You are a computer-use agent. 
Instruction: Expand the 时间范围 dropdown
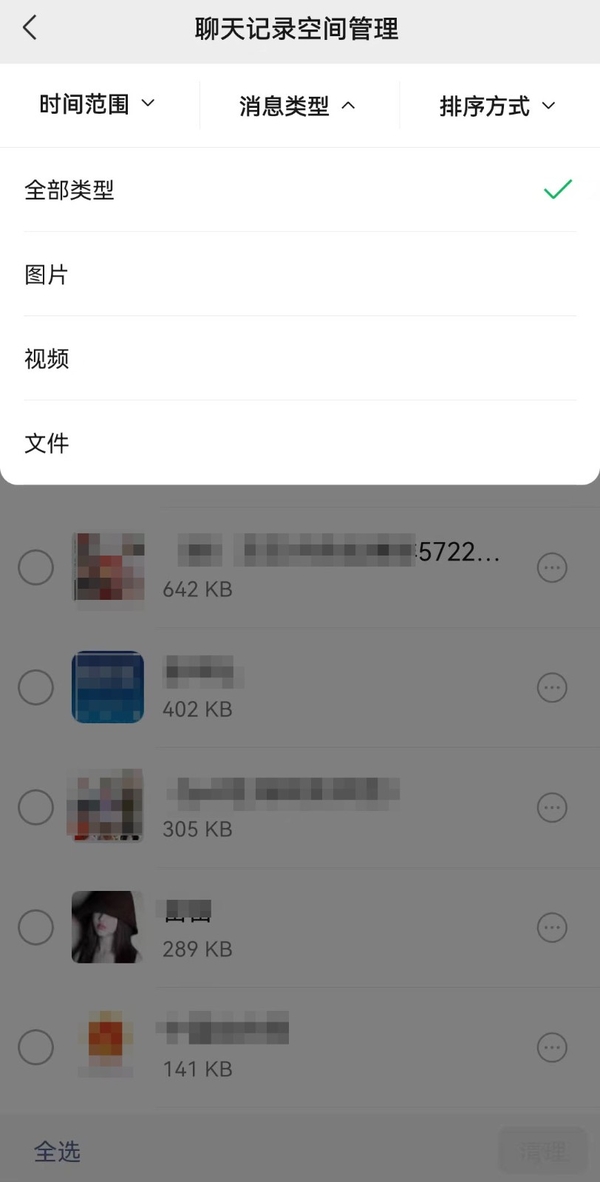[x=98, y=105]
